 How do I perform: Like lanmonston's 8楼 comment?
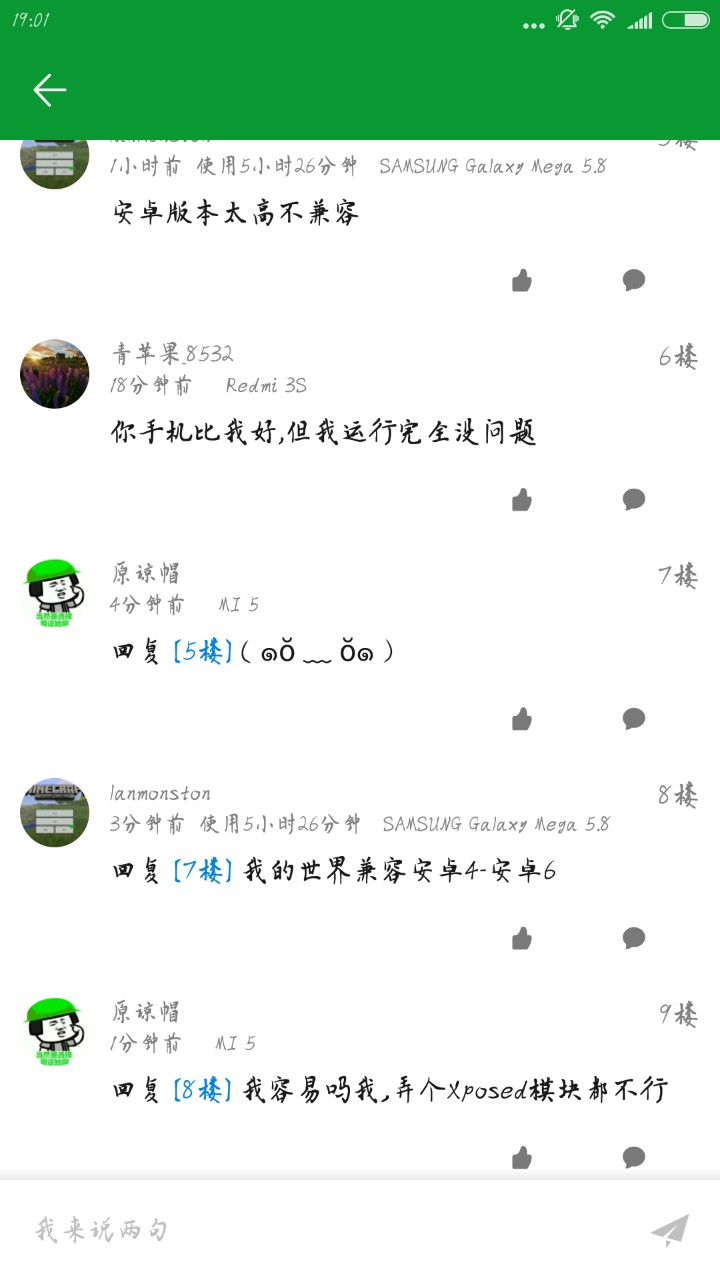coord(522,938)
